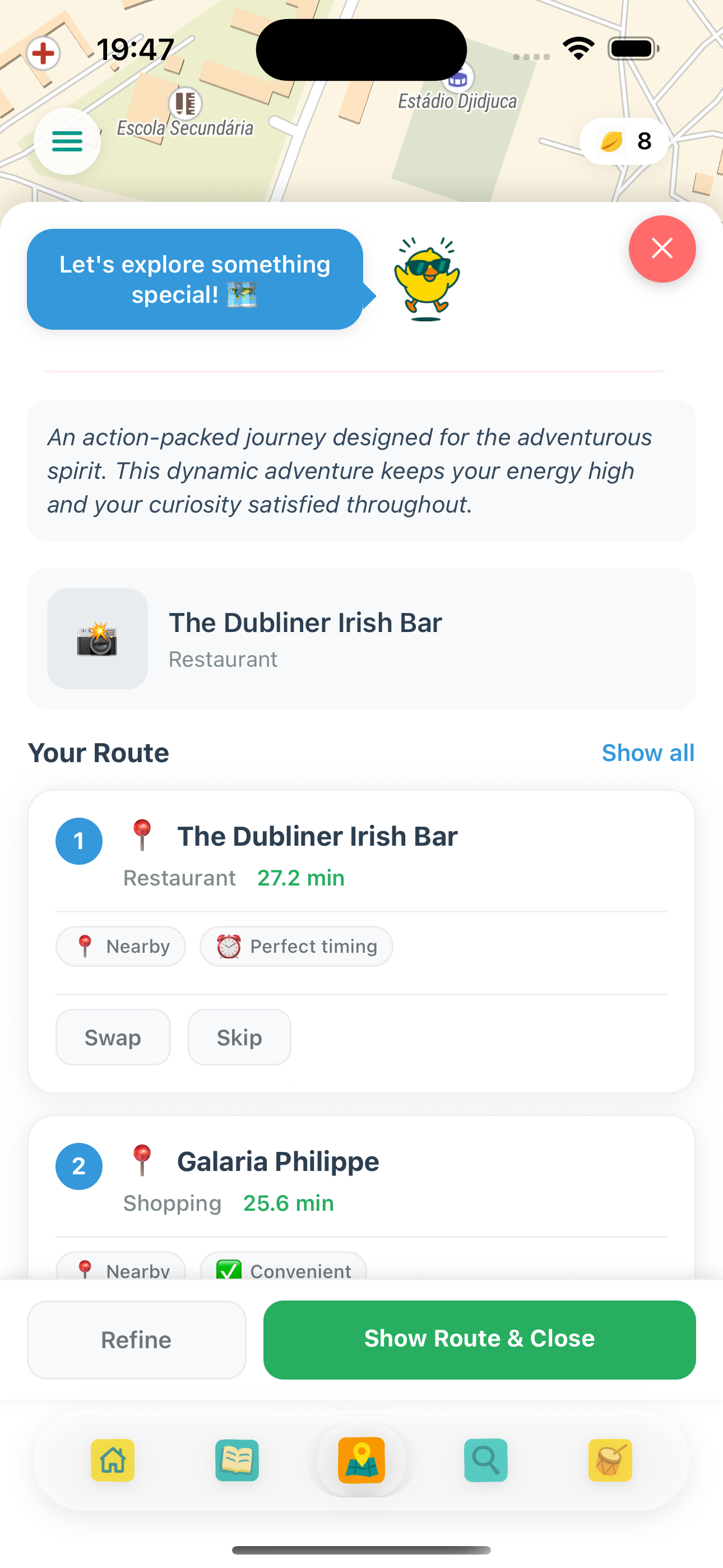Swap The Dubliner Irish Bar stop
Viewport: 723px width, 1568px height.
point(113,1037)
